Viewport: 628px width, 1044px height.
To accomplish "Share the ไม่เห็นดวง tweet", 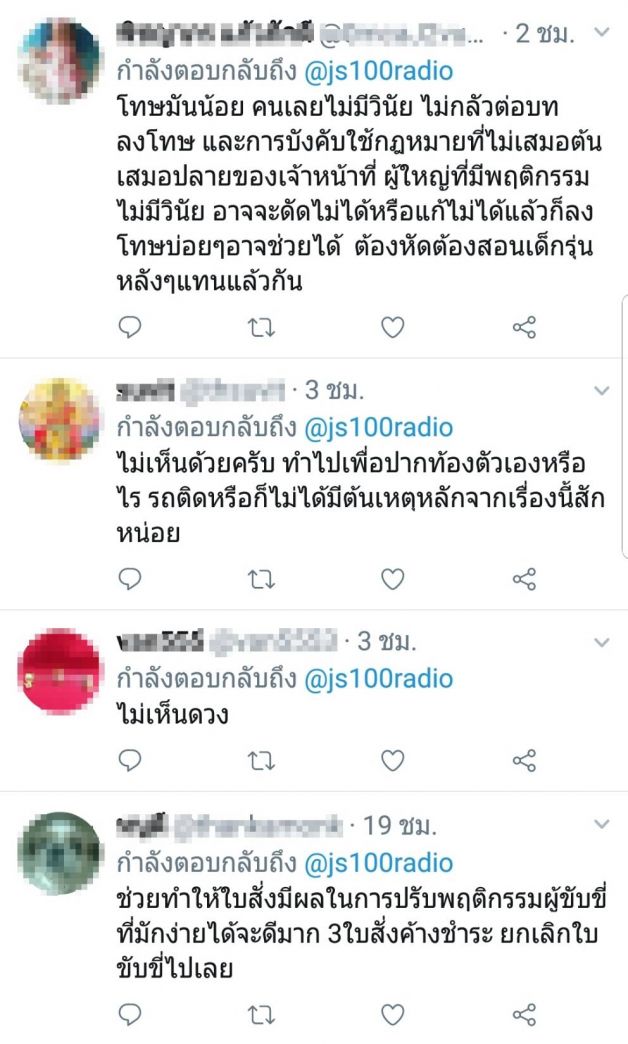I will 524,761.
